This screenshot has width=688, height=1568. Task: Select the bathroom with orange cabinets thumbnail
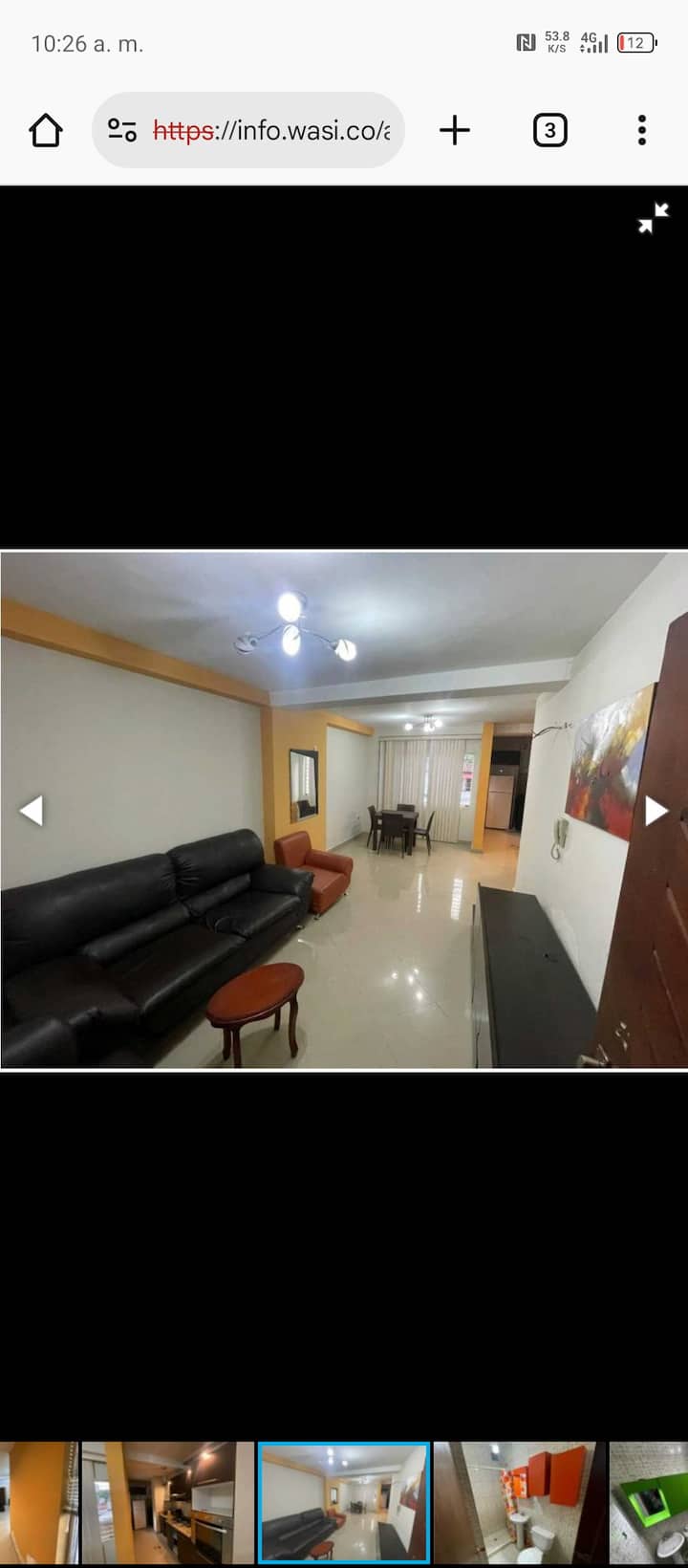519,1502
